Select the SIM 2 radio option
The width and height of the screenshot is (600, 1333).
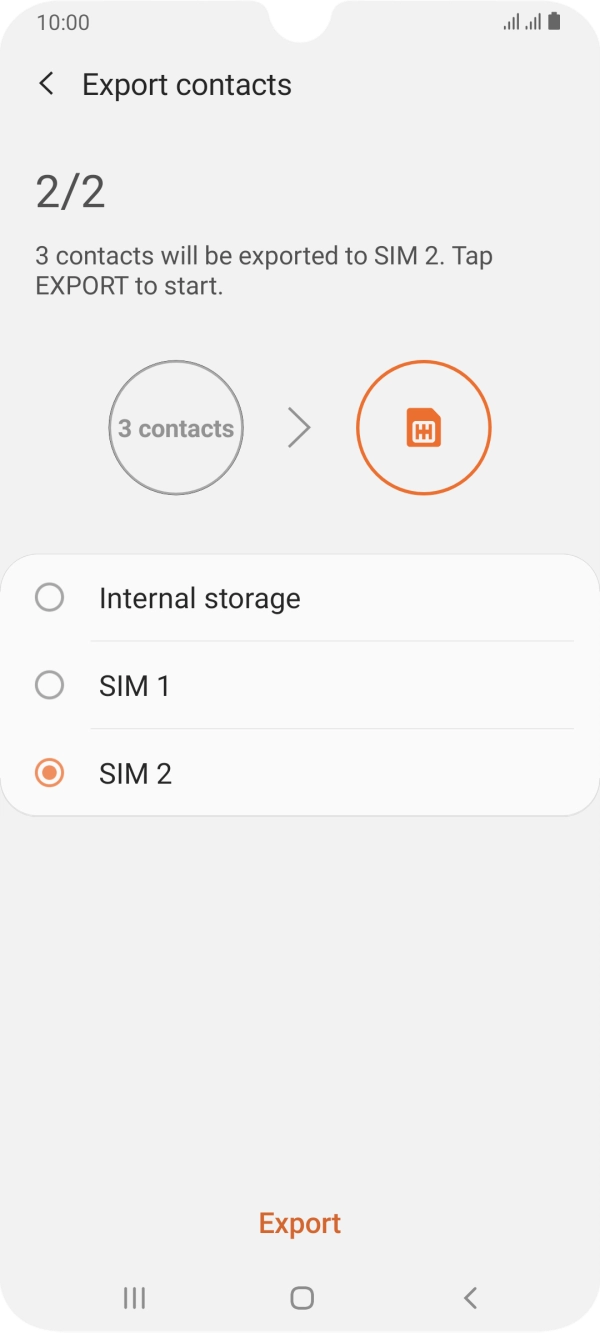click(49, 773)
